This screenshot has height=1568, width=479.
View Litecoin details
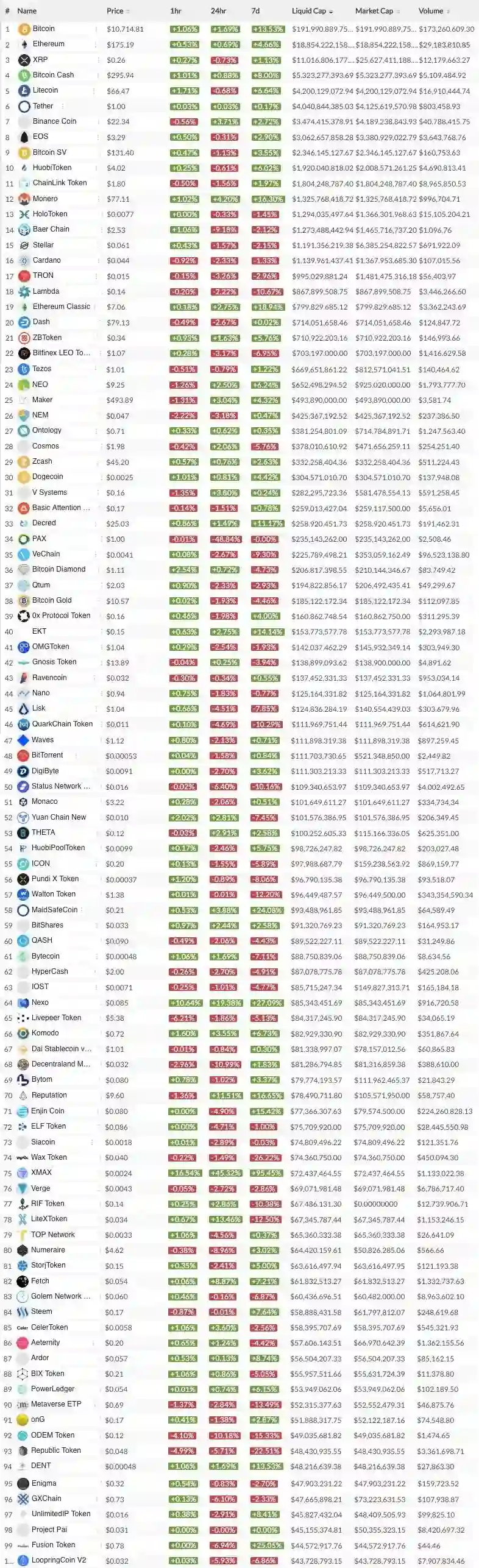[45, 90]
